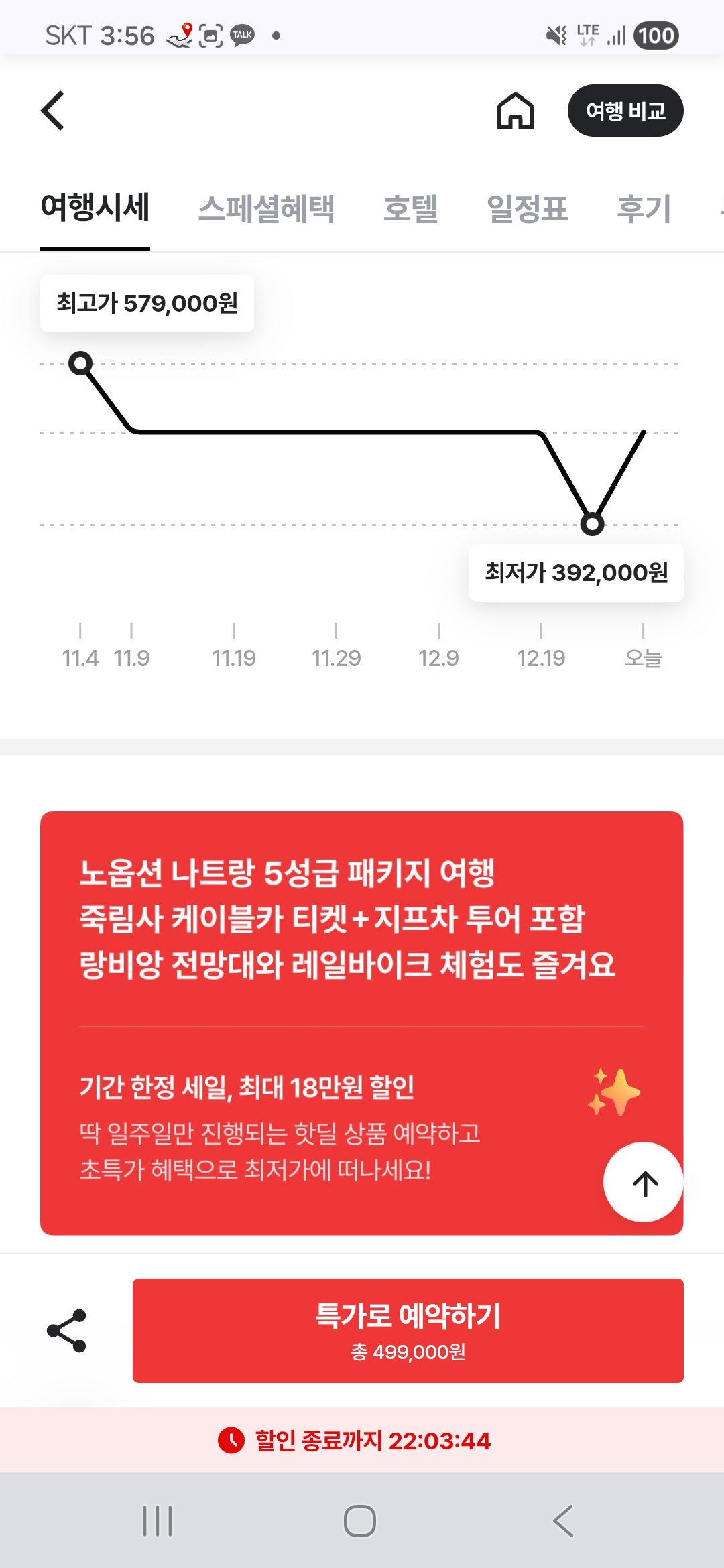Screen dimensions: 724x1568
Task: Open the home icon in the header
Action: [515, 111]
